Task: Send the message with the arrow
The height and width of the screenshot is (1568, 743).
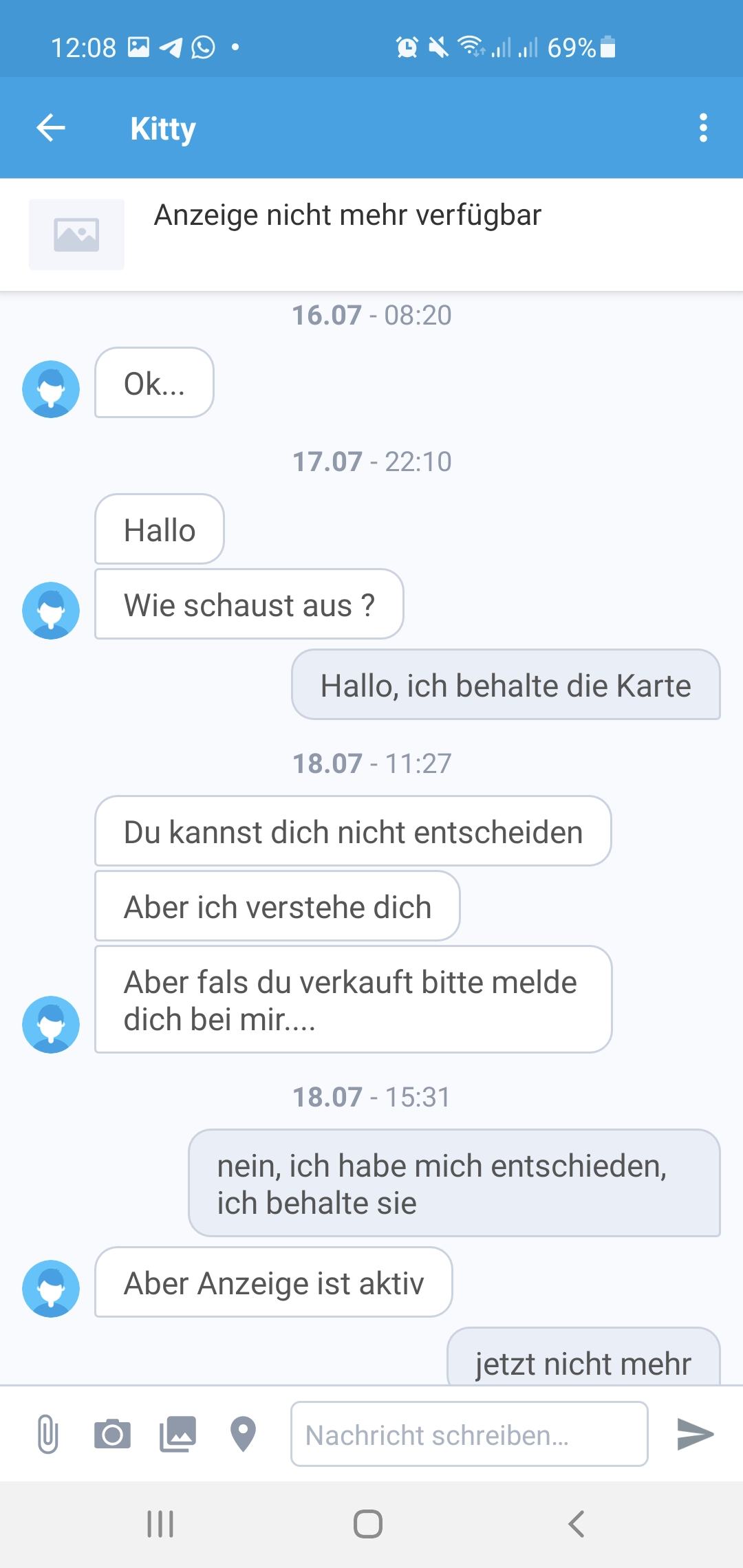Action: tap(696, 1434)
